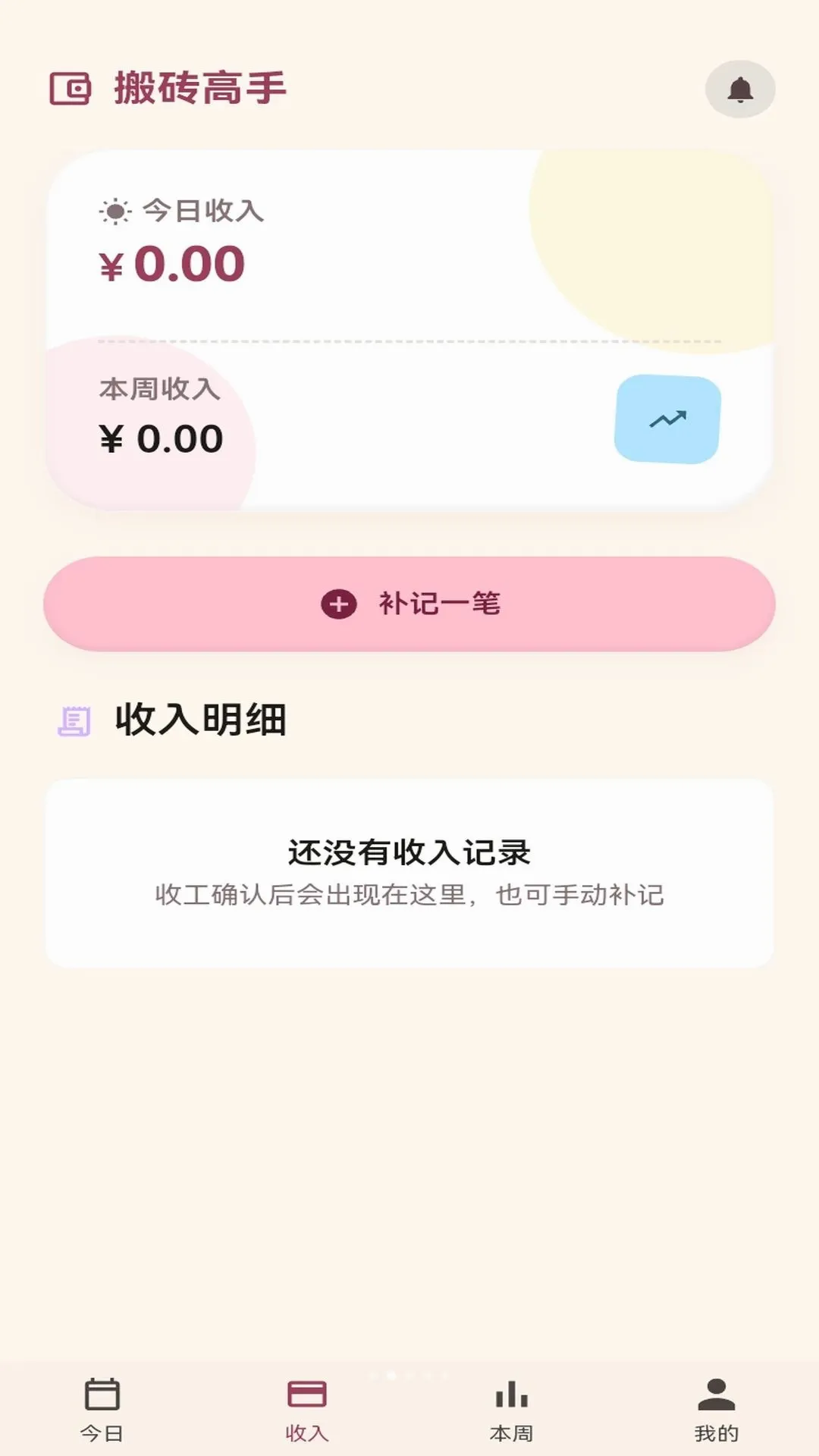Open the notifications bell
819x1456 pixels.
click(740, 89)
